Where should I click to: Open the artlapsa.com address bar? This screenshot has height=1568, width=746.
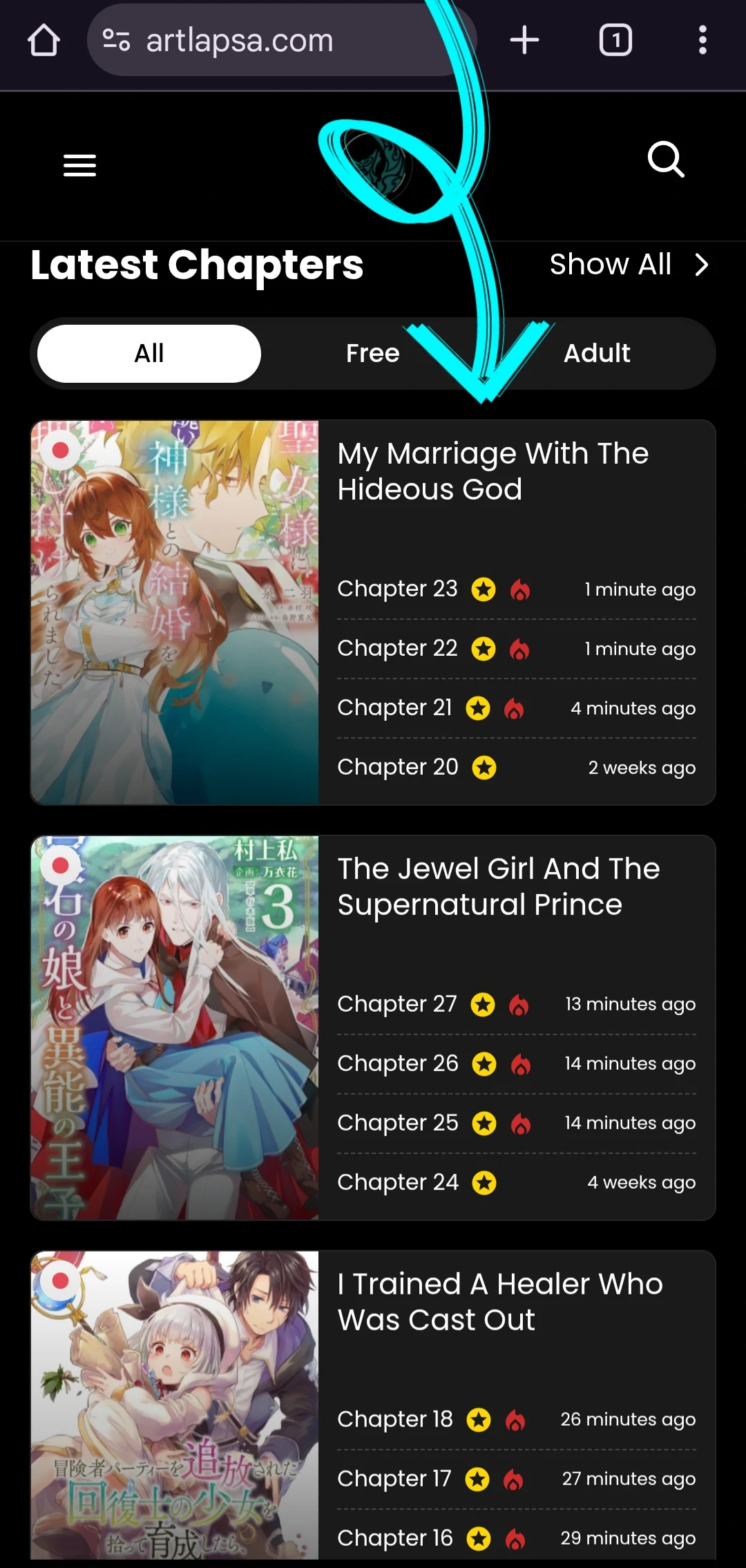click(276, 40)
